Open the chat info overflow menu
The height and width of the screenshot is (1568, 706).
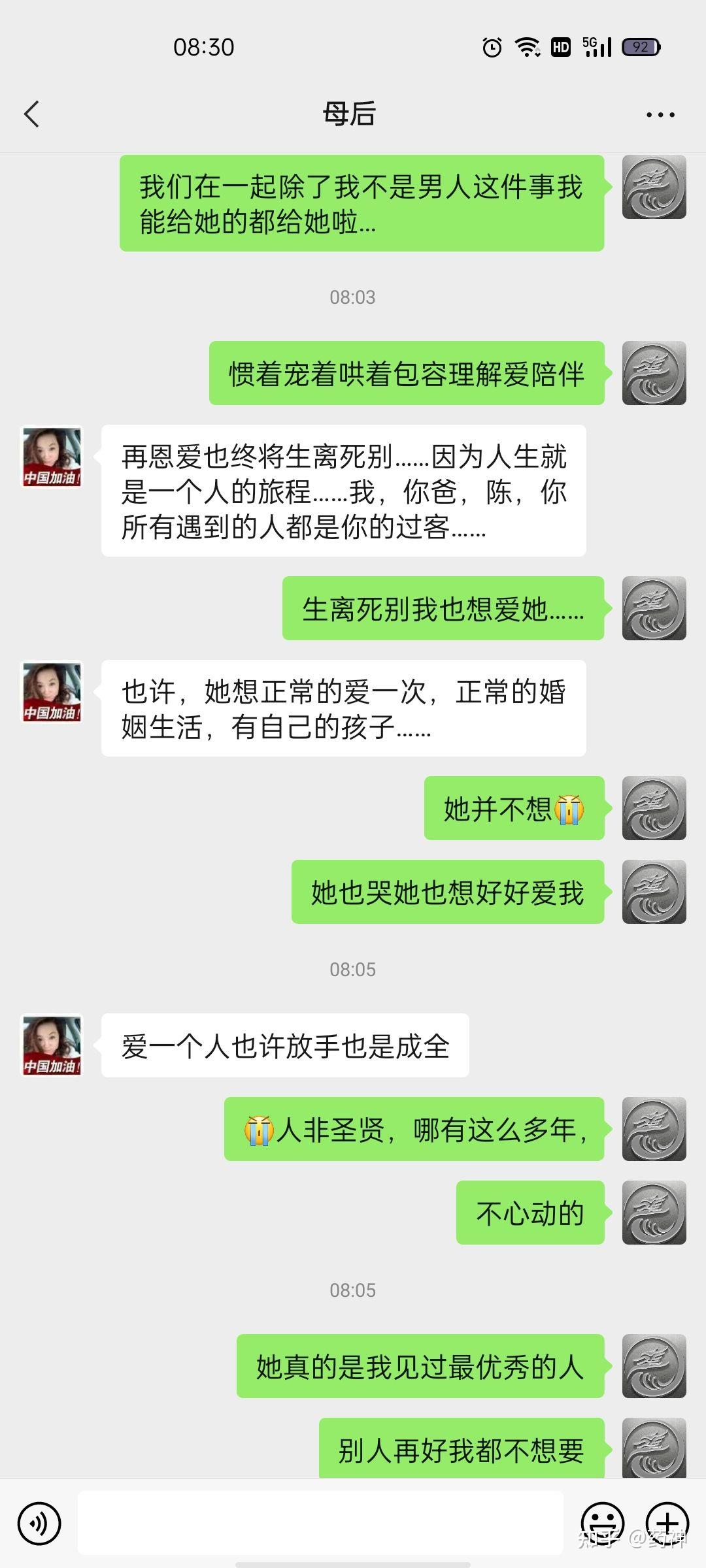click(660, 115)
